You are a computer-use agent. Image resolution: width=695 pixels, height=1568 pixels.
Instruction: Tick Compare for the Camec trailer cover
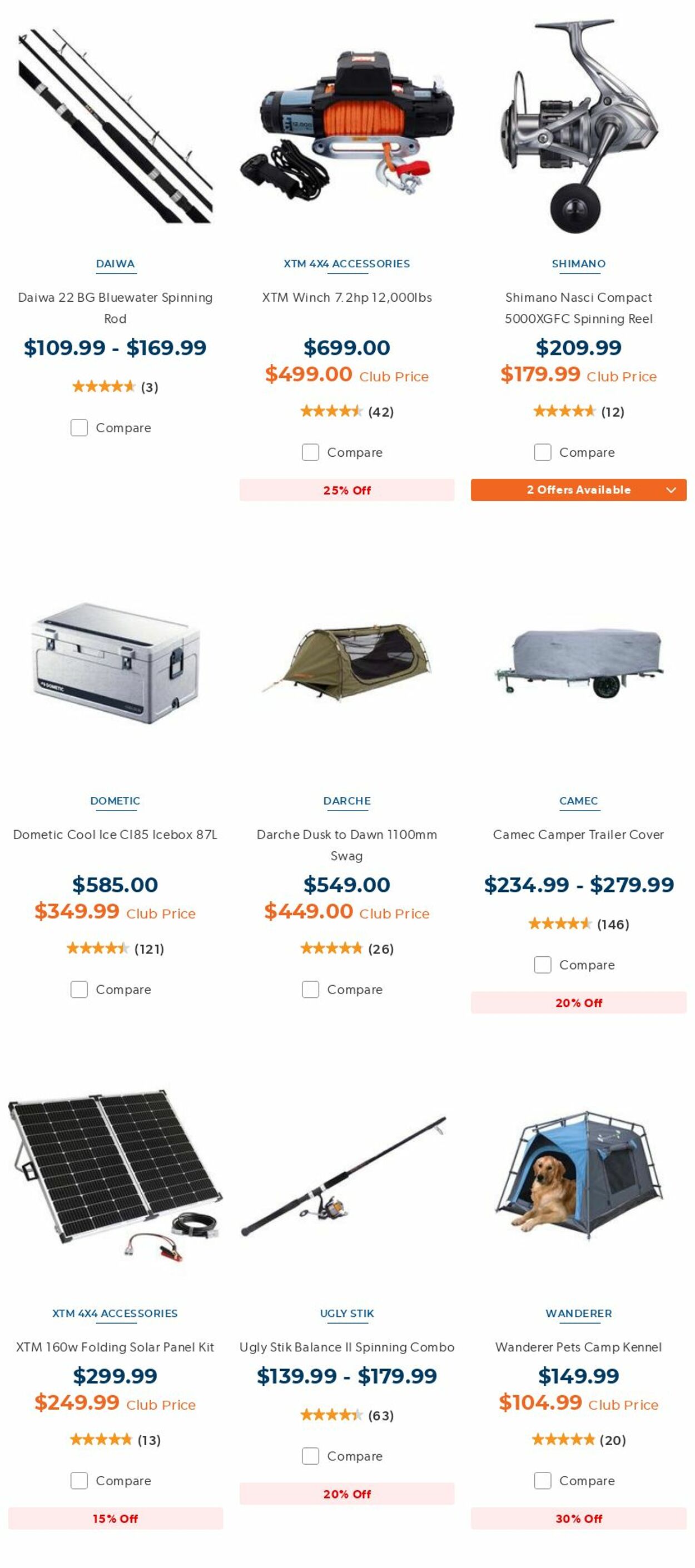(x=542, y=964)
